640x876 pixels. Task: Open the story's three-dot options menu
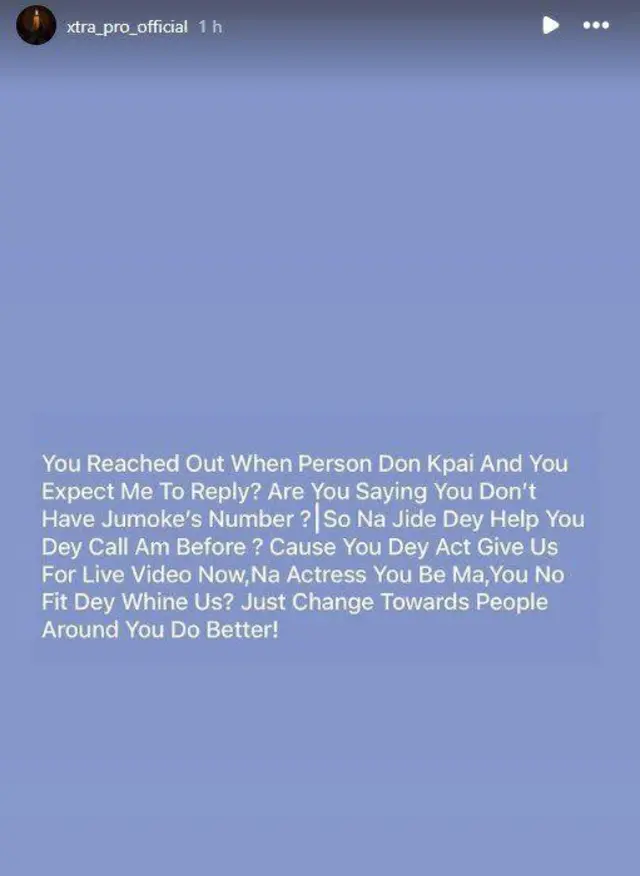pyautogui.click(x=596, y=26)
